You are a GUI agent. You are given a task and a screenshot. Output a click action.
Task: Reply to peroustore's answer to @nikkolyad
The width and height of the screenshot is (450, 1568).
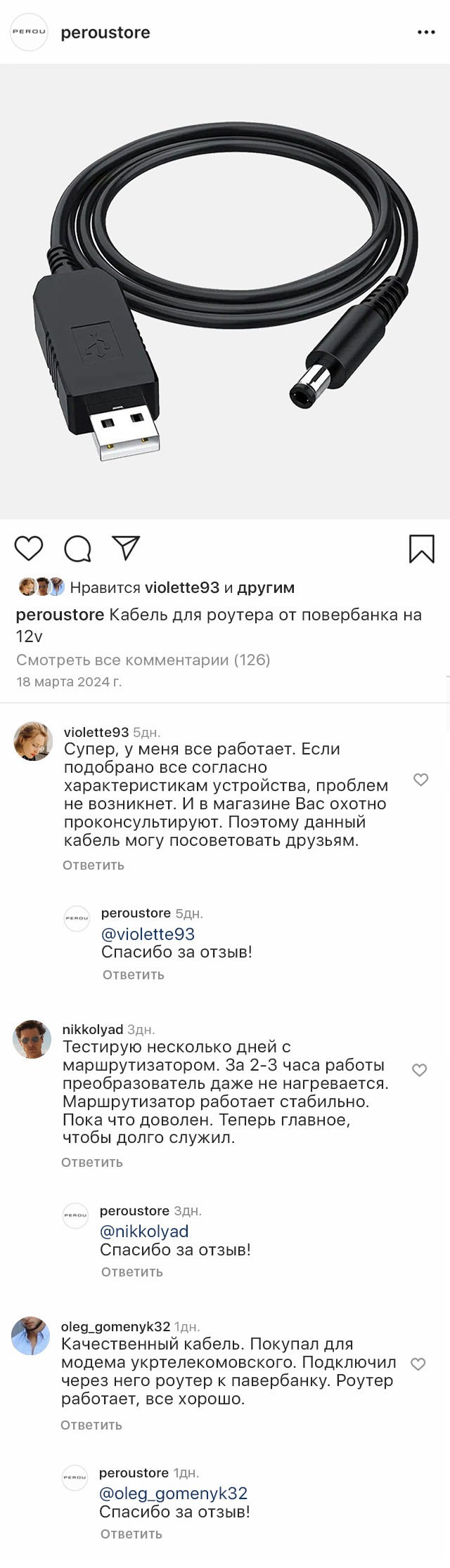[131, 1272]
